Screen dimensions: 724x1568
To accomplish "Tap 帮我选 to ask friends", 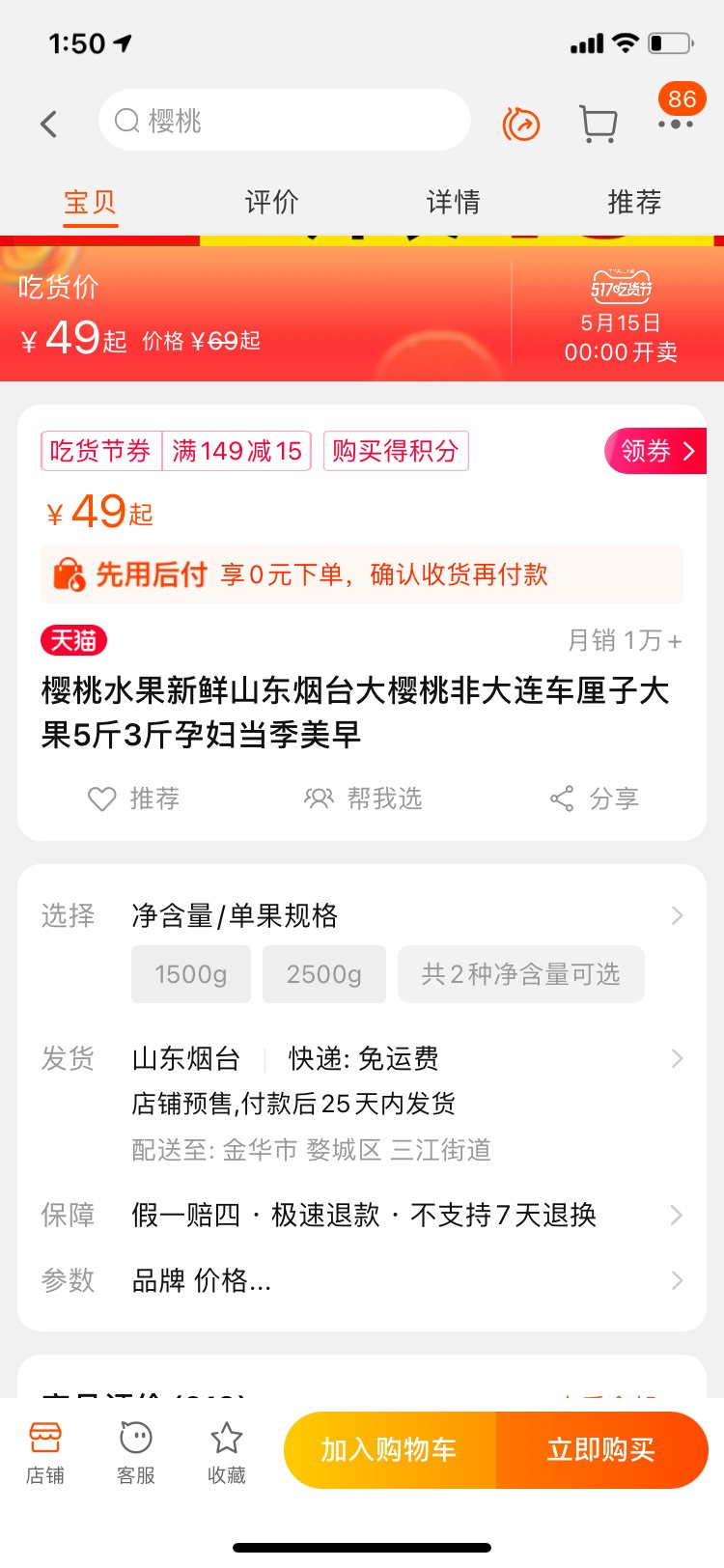I will click(363, 798).
